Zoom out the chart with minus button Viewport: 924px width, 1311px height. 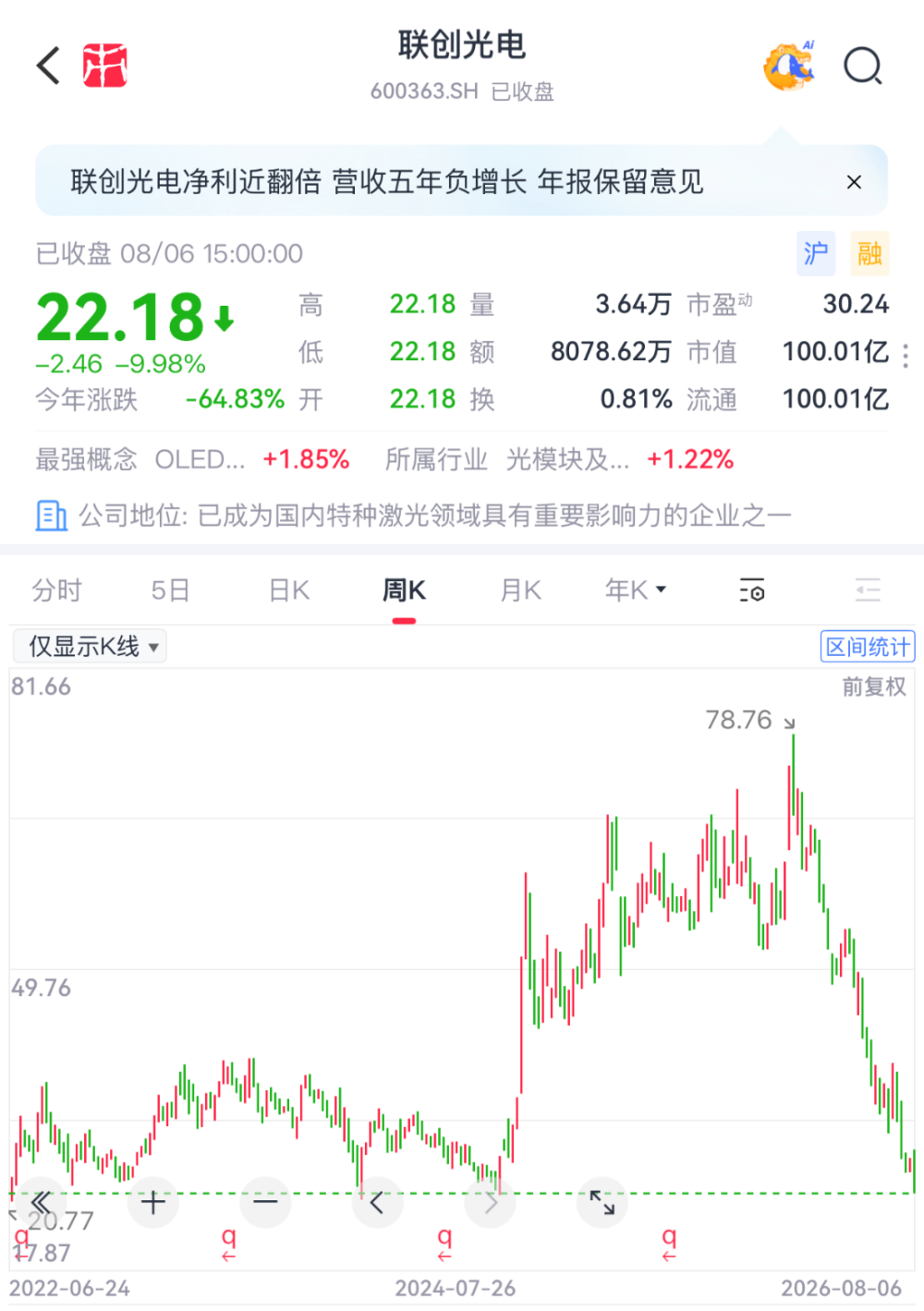click(265, 1202)
